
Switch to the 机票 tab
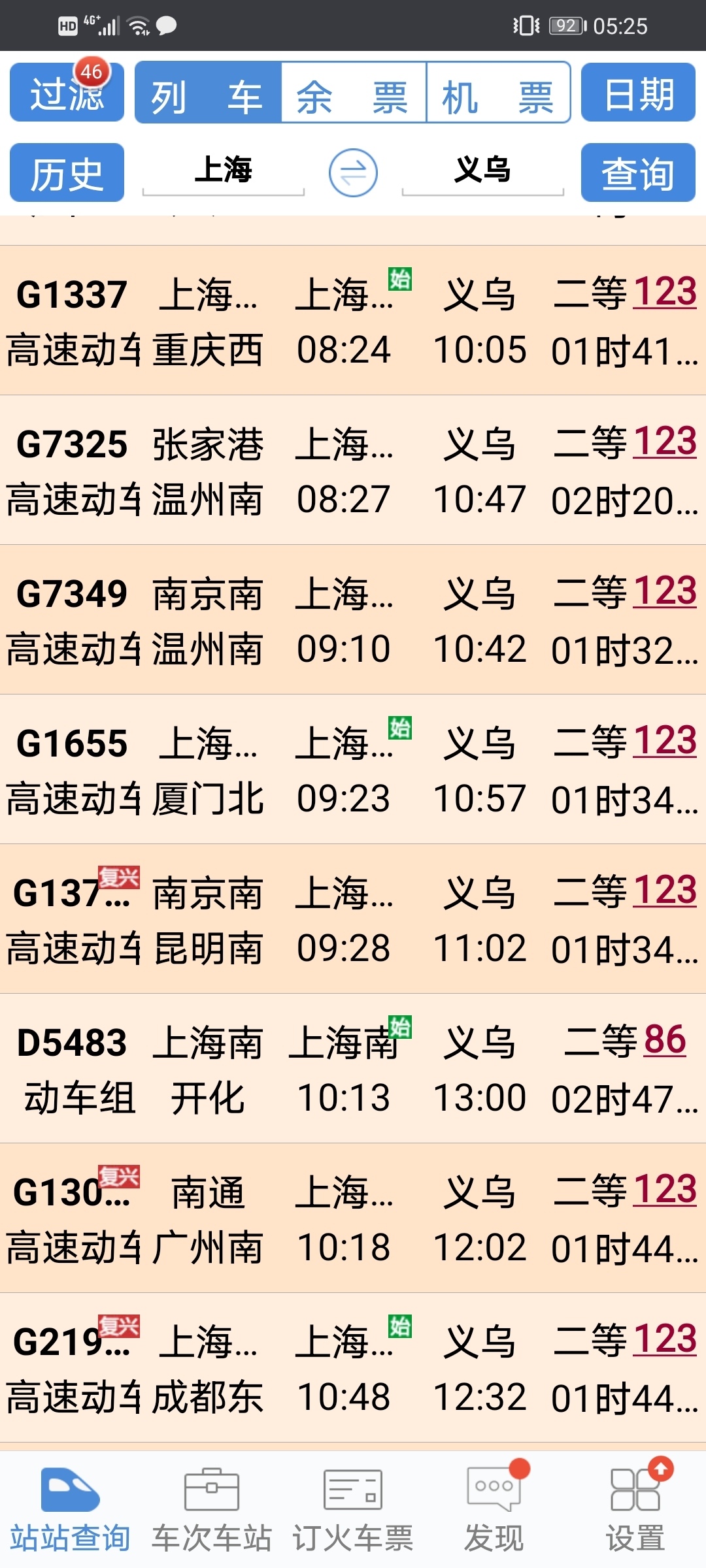[x=498, y=92]
